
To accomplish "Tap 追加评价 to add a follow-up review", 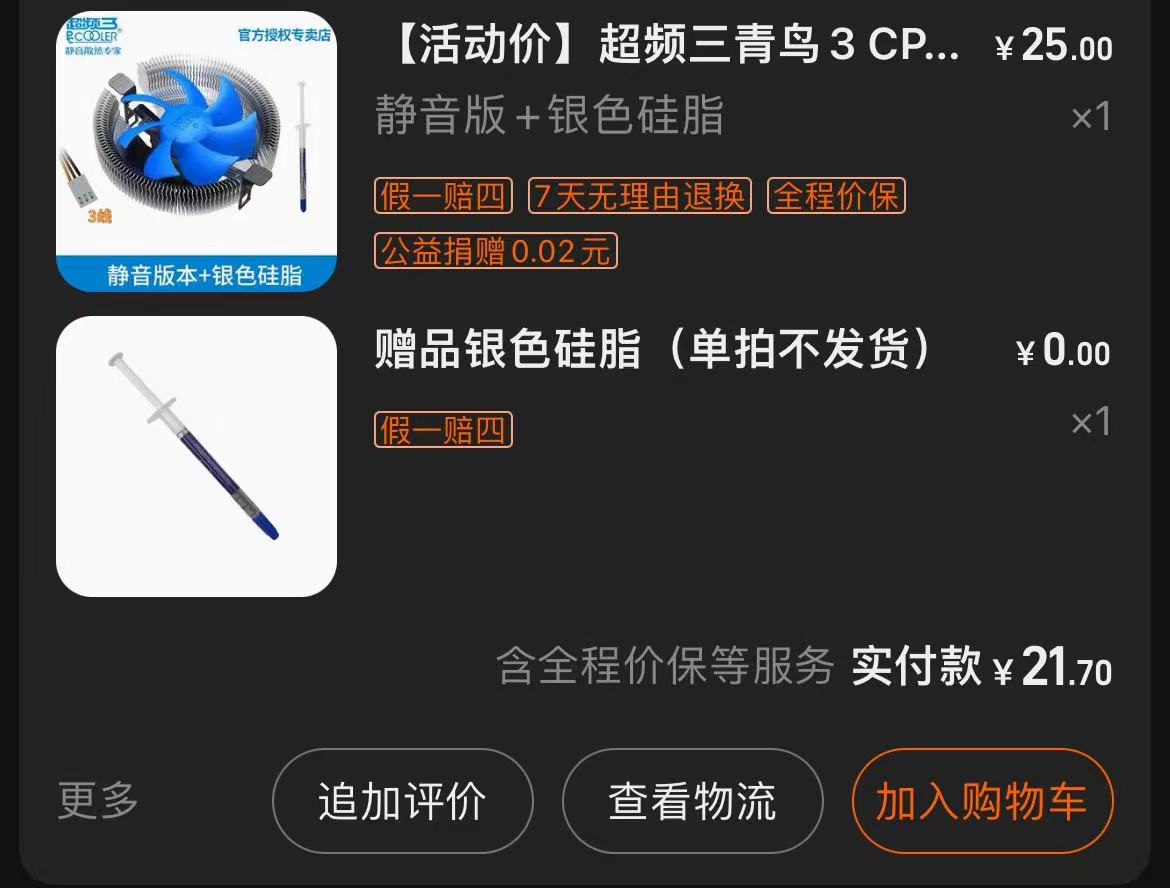I will click(402, 801).
